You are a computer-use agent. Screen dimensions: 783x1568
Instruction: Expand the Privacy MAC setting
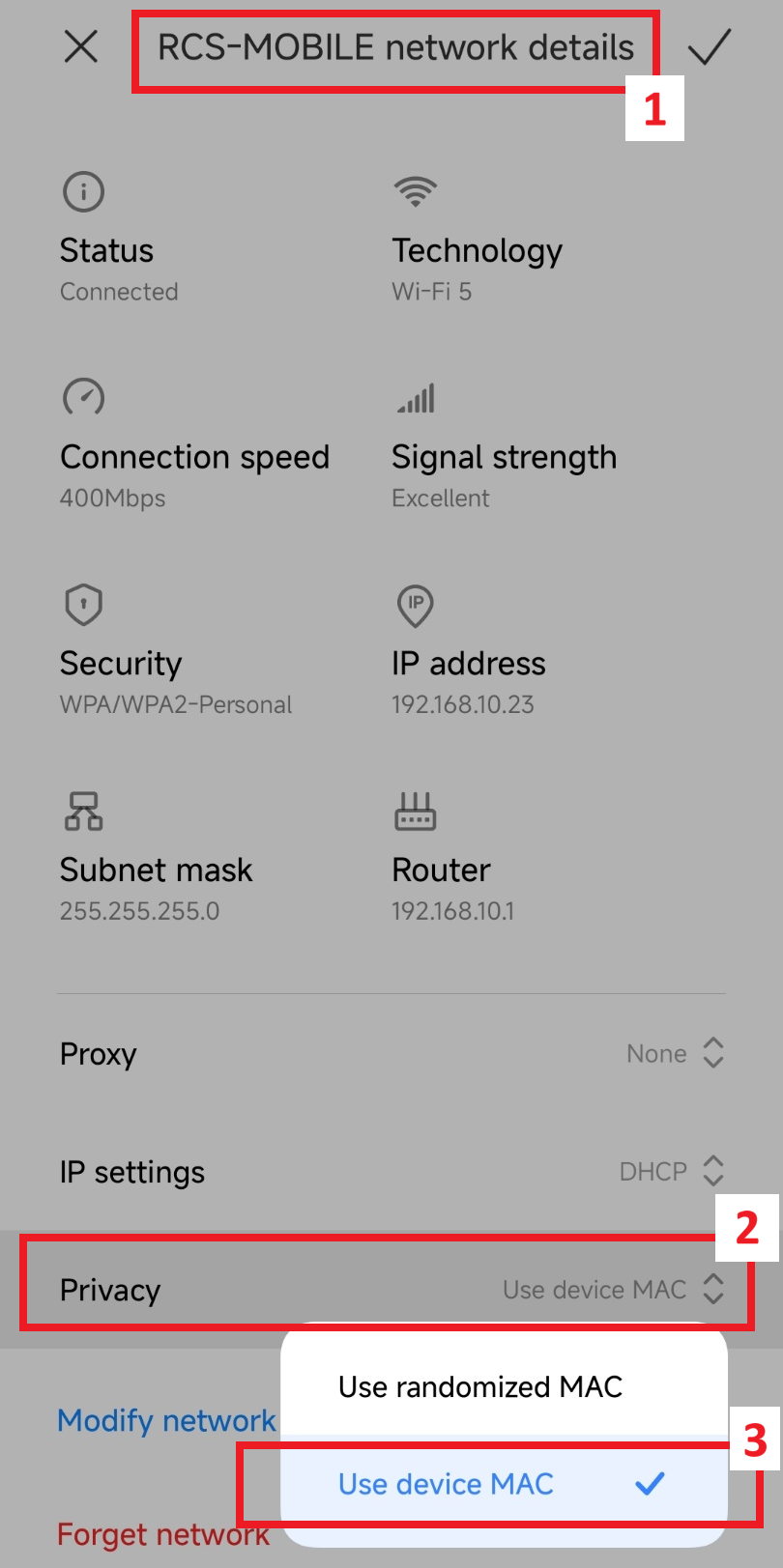(613, 1289)
